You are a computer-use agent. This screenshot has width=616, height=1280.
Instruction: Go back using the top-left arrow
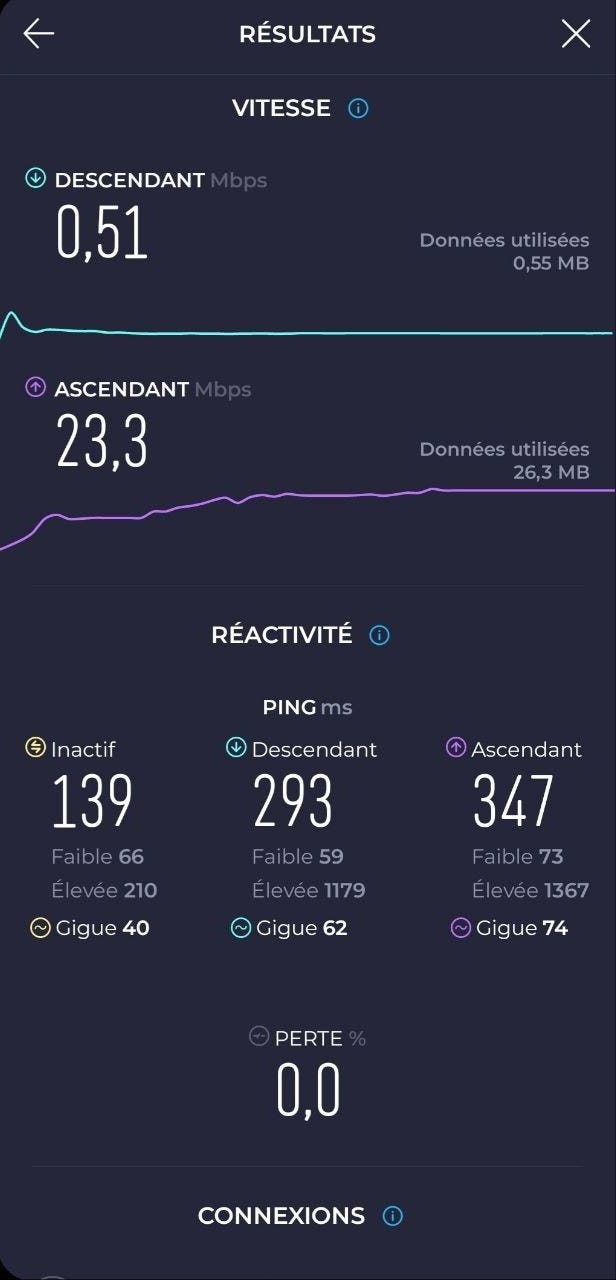coord(38,34)
